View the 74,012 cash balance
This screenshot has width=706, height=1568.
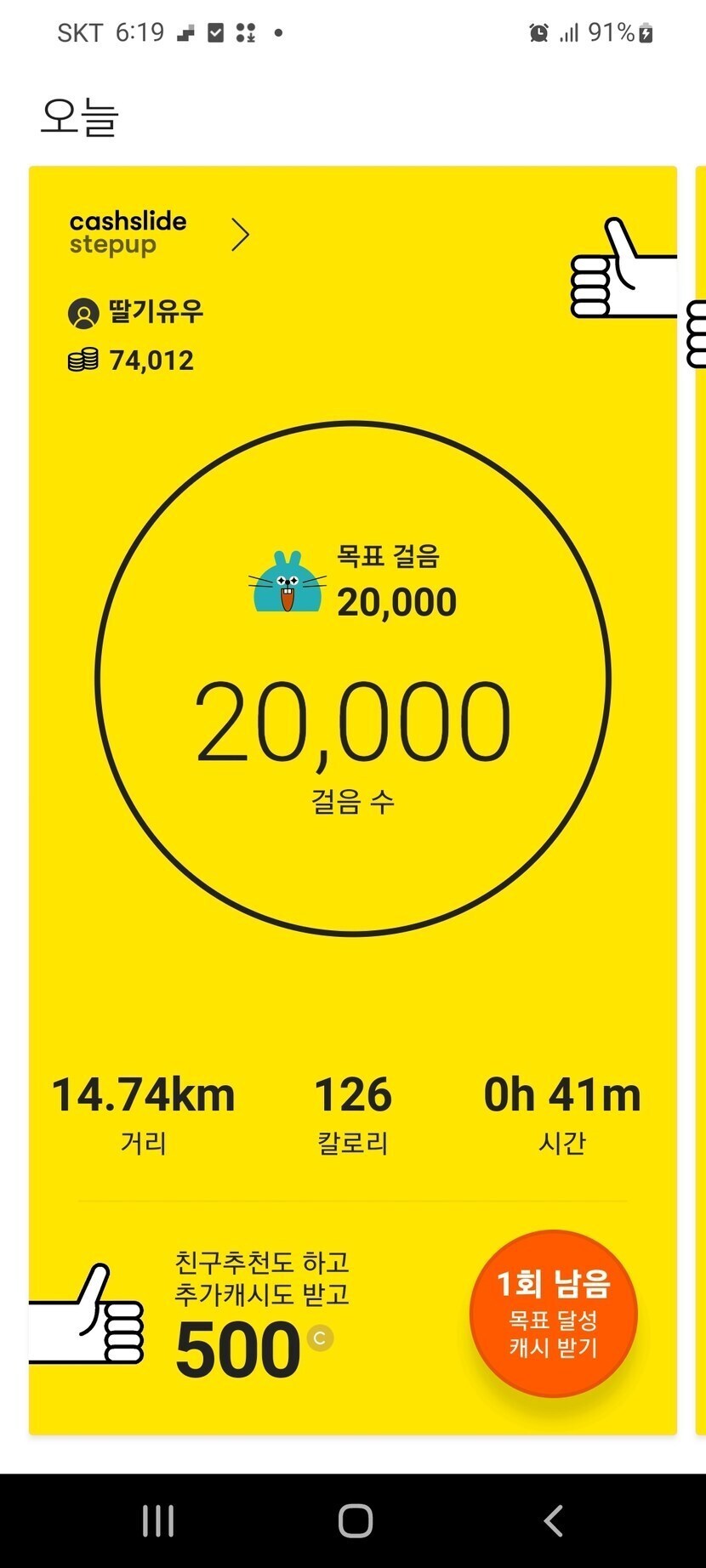132,361
